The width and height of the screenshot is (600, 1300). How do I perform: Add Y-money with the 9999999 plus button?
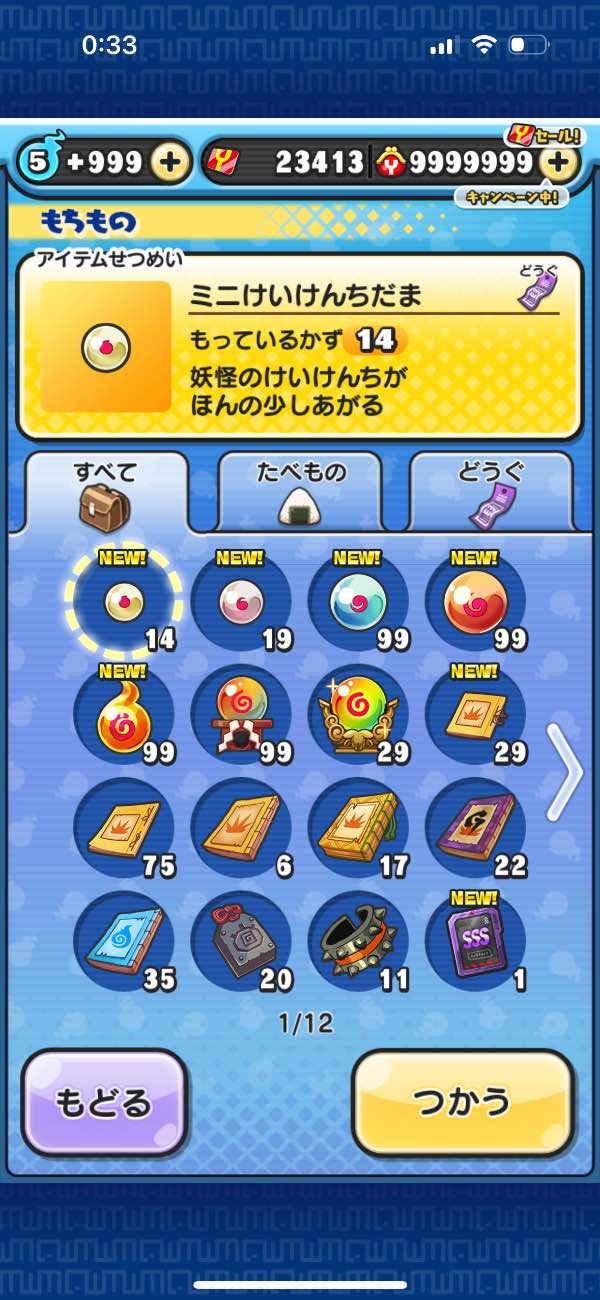pos(562,162)
